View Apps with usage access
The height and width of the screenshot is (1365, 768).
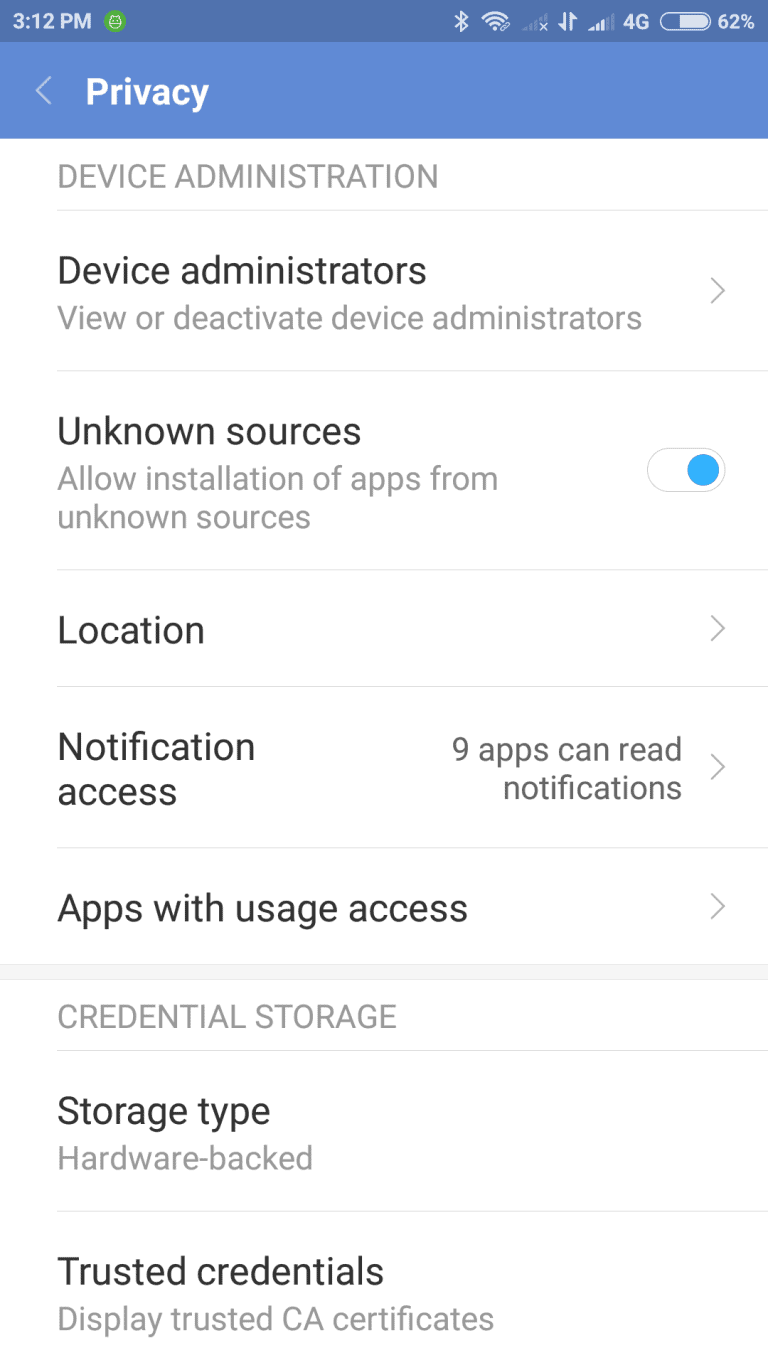tap(384, 907)
